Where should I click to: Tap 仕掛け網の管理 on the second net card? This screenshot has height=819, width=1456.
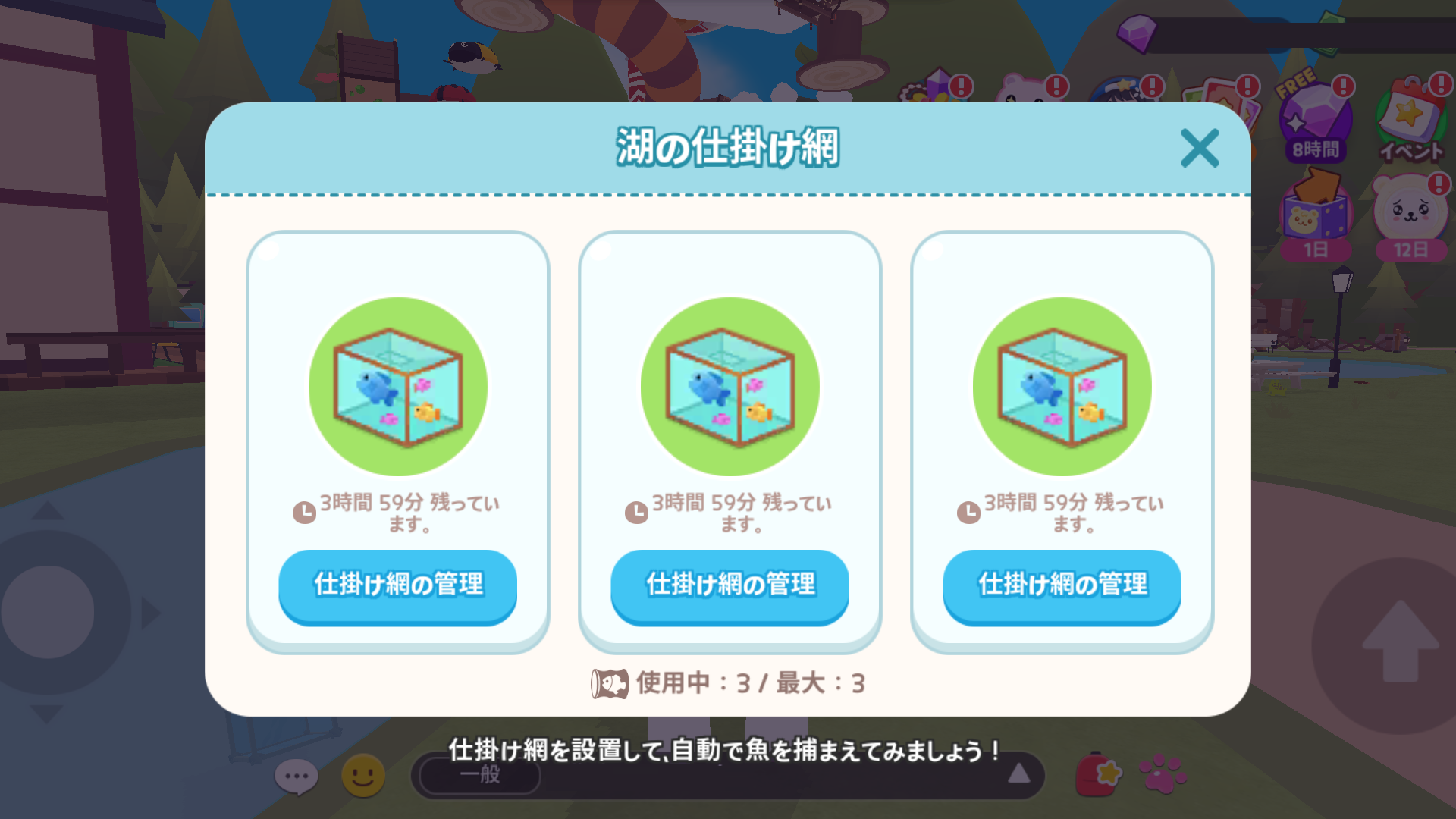730,585
